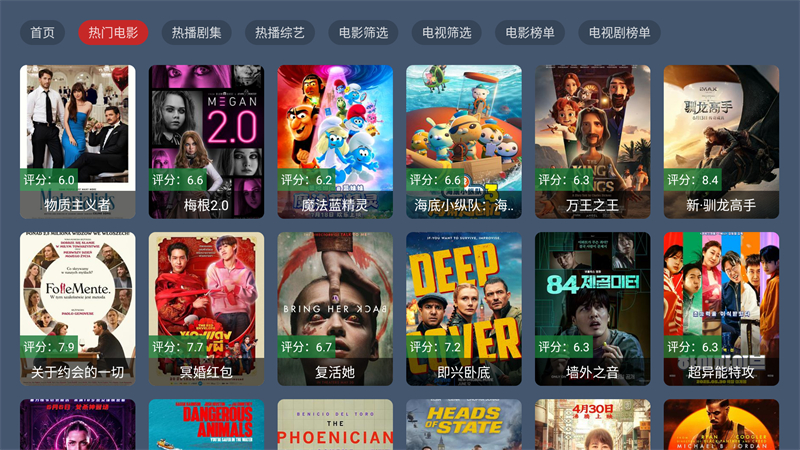Tap the 万王之王 movie card

(592, 140)
